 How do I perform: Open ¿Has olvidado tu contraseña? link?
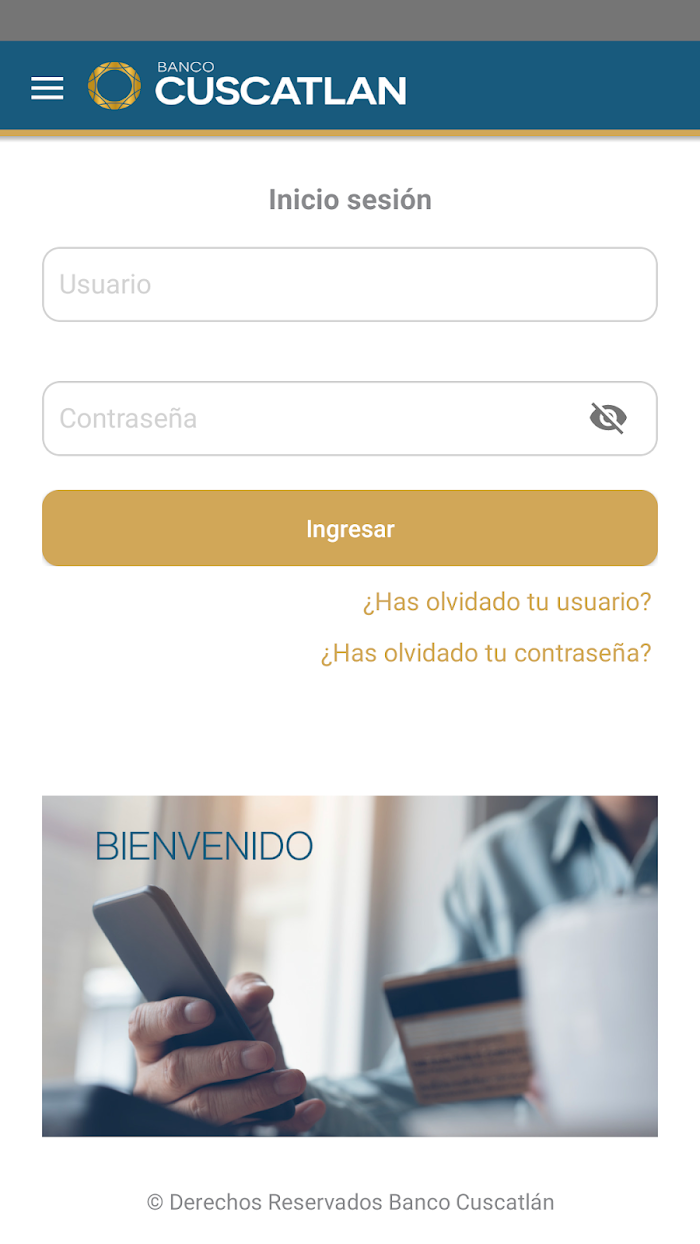pos(486,653)
